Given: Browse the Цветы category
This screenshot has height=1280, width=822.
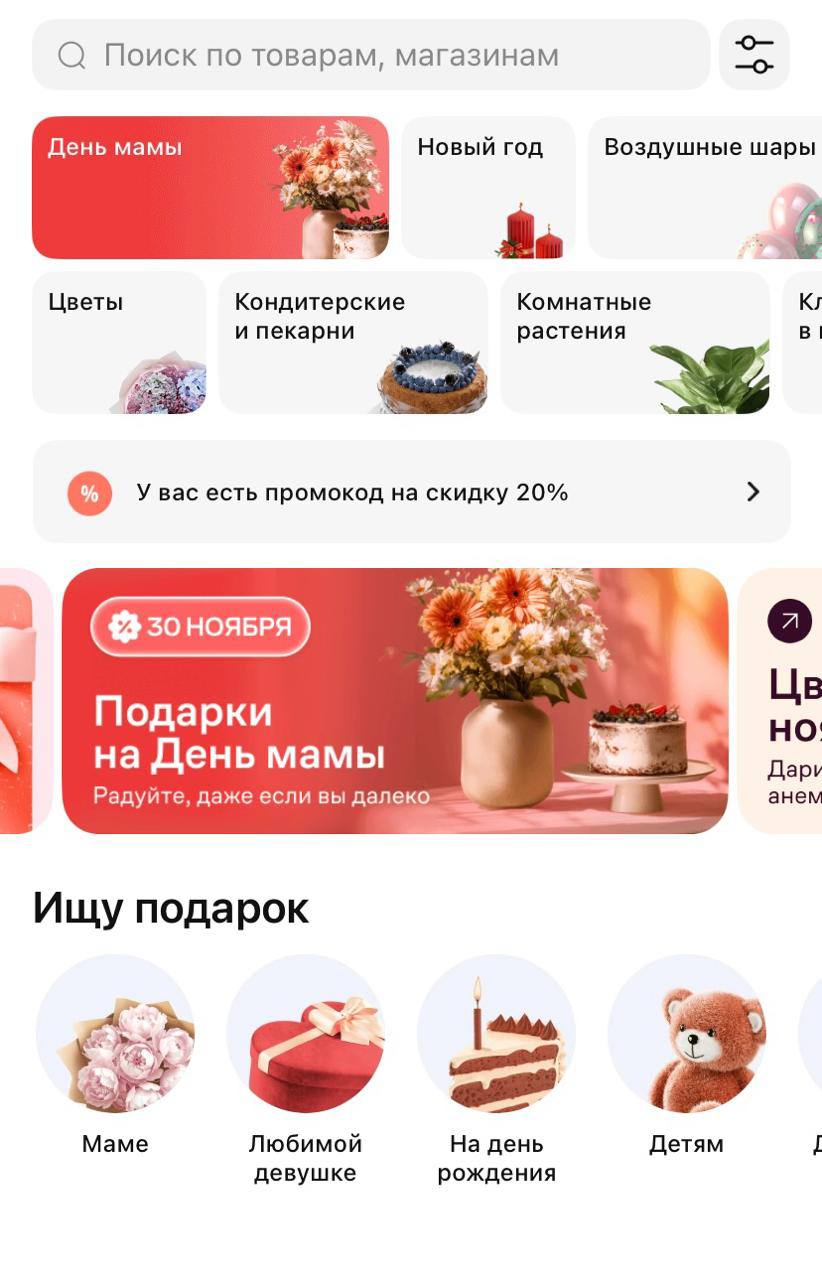Looking at the screenshot, I should click(119, 343).
